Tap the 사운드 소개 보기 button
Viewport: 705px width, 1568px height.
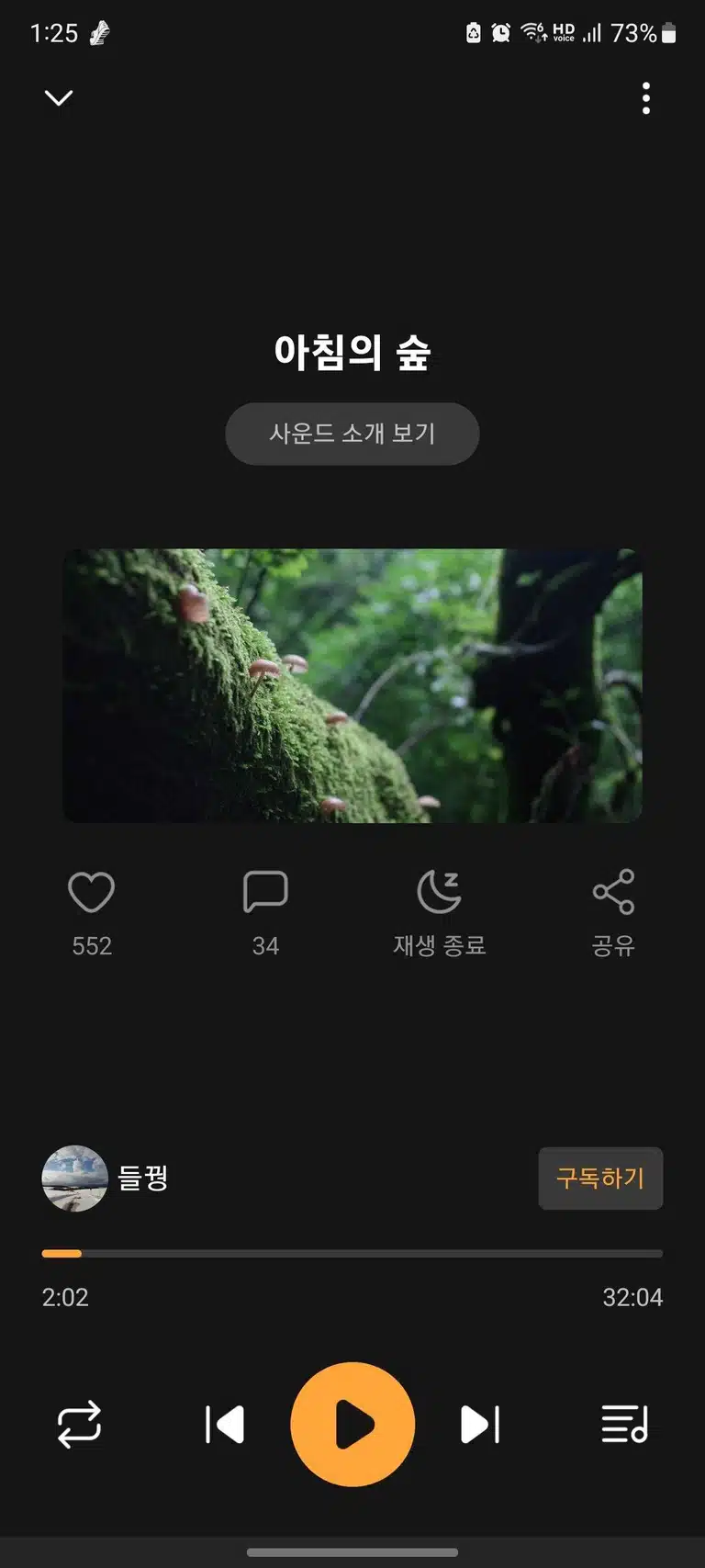coord(352,434)
